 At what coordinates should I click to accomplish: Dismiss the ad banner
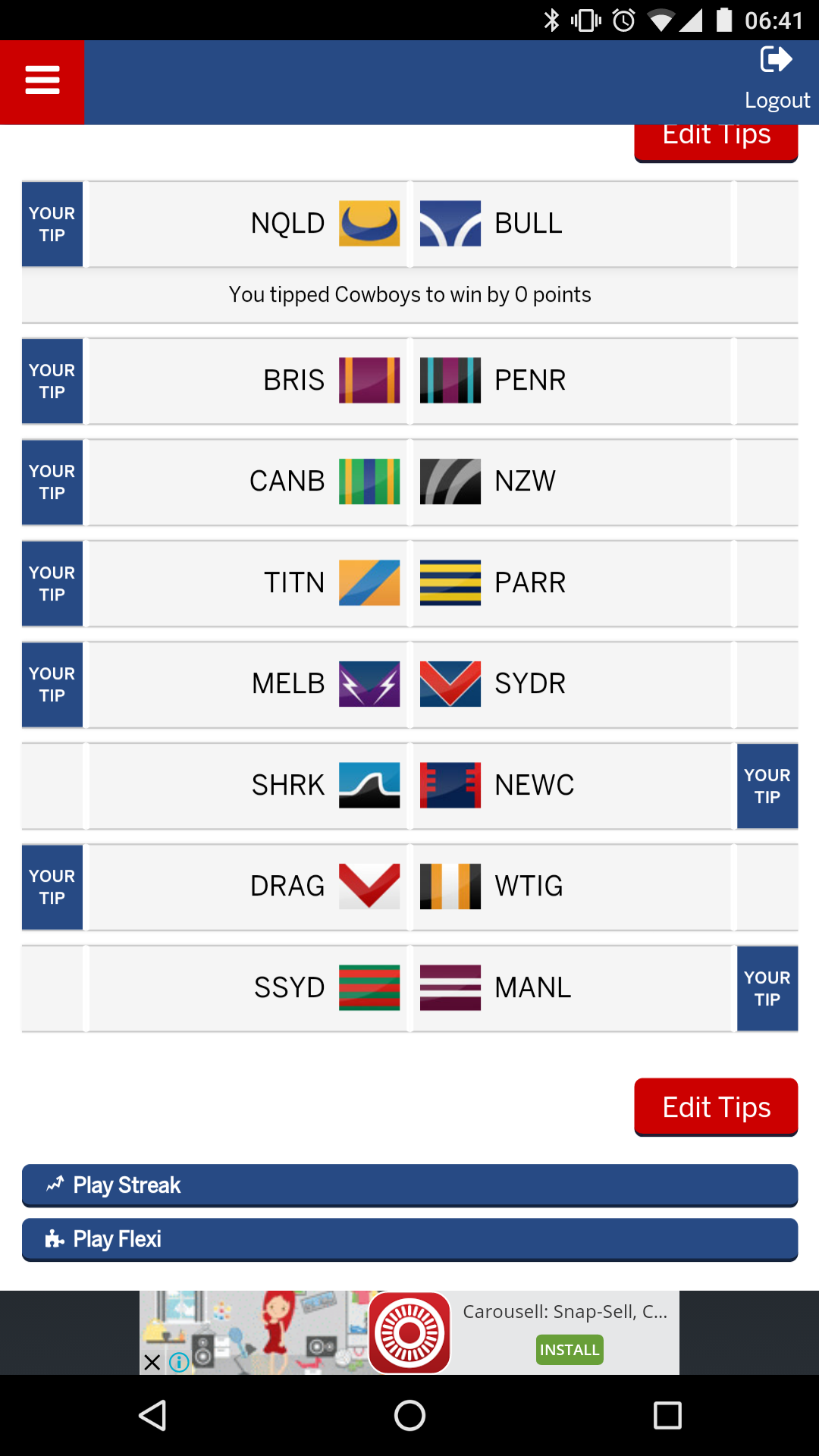coord(152,1363)
